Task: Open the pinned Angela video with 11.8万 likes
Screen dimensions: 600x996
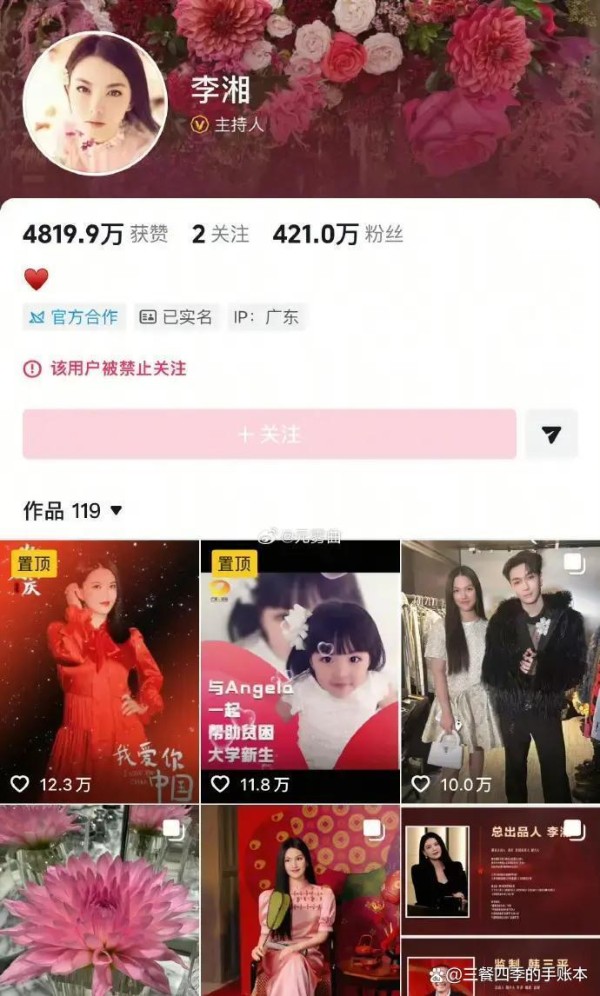Action: pos(300,670)
